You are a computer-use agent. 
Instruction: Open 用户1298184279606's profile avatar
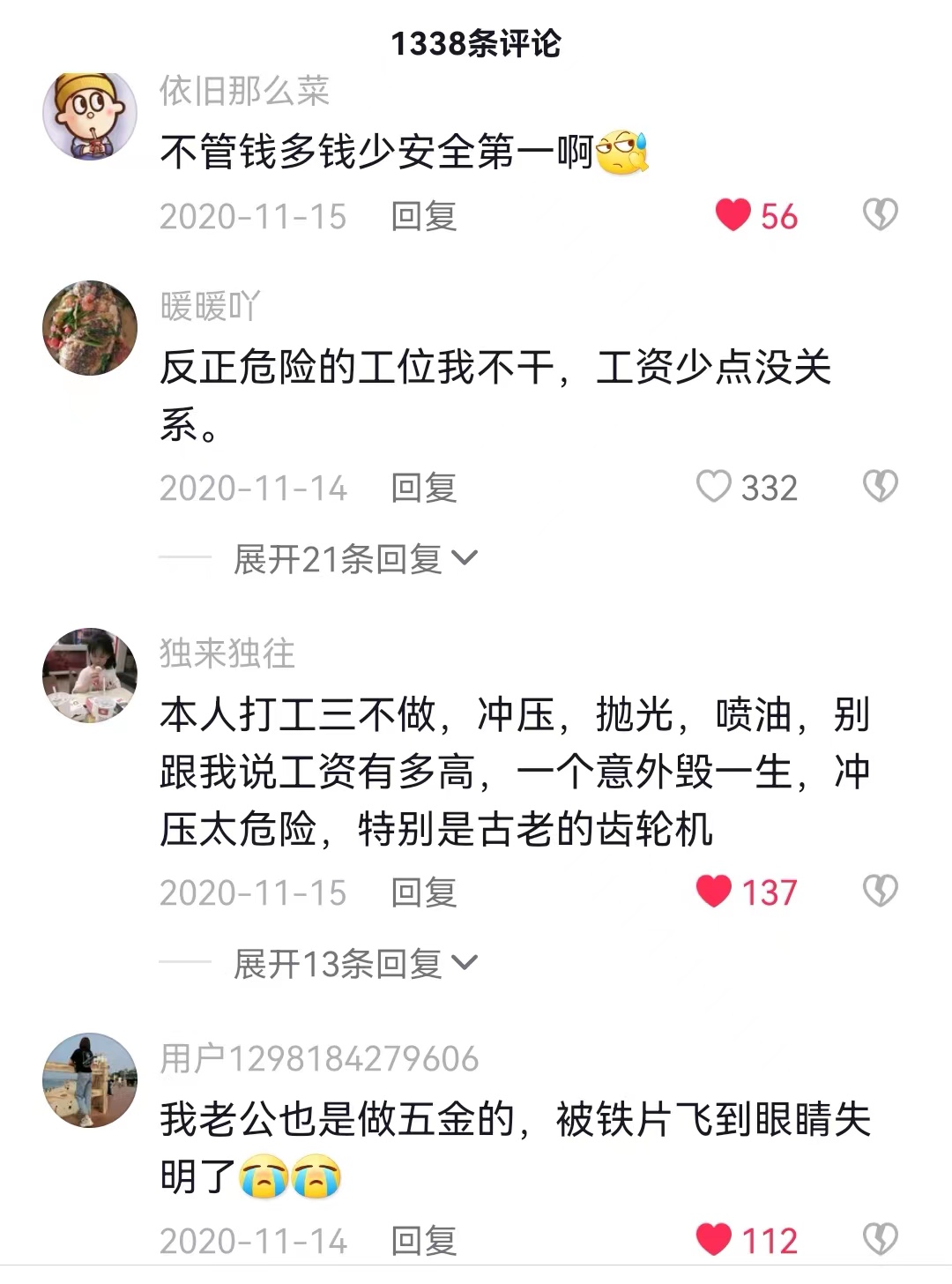tap(90, 1080)
